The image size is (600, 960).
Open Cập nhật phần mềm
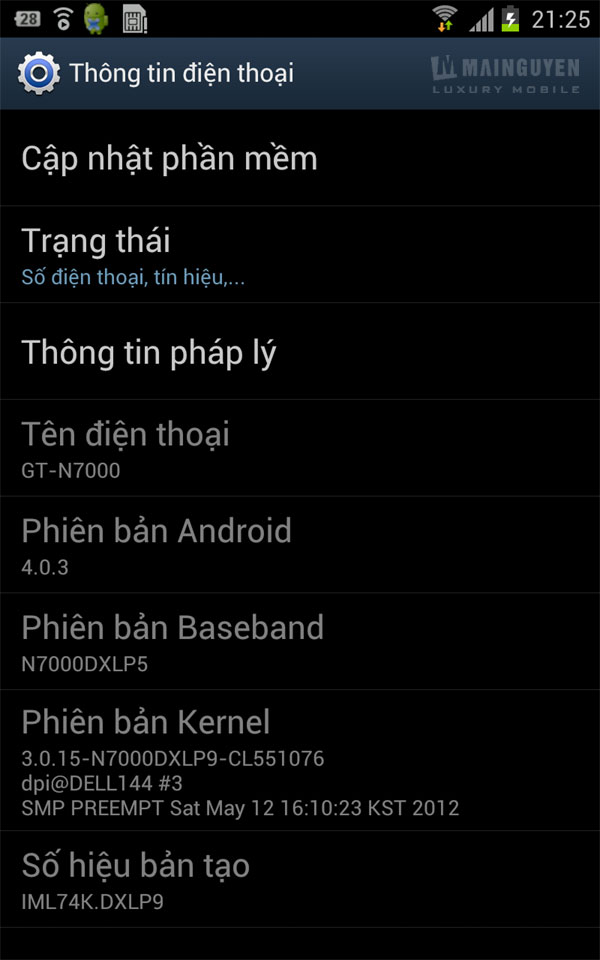click(x=300, y=158)
